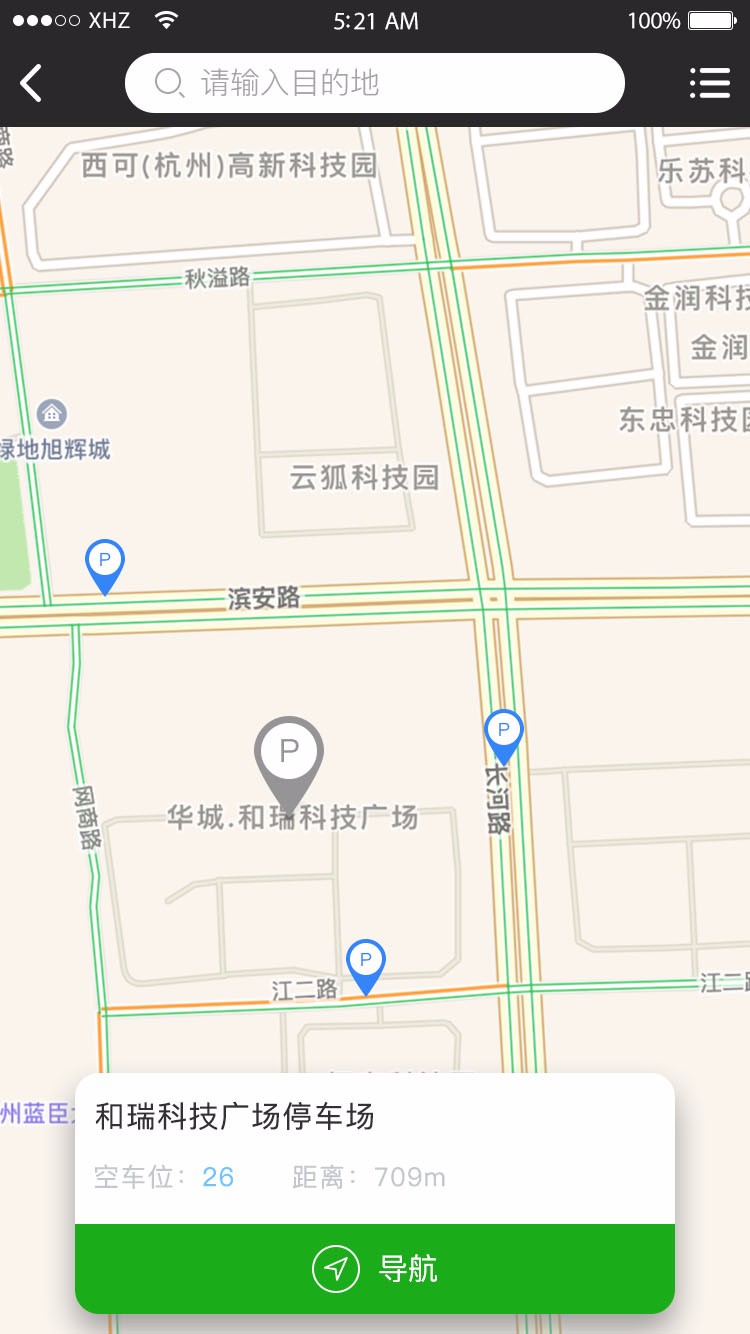This screenshot has height=1334, width=750.
Task: Tap the 请输入目的地 search input field
Action: coord(375,83)
